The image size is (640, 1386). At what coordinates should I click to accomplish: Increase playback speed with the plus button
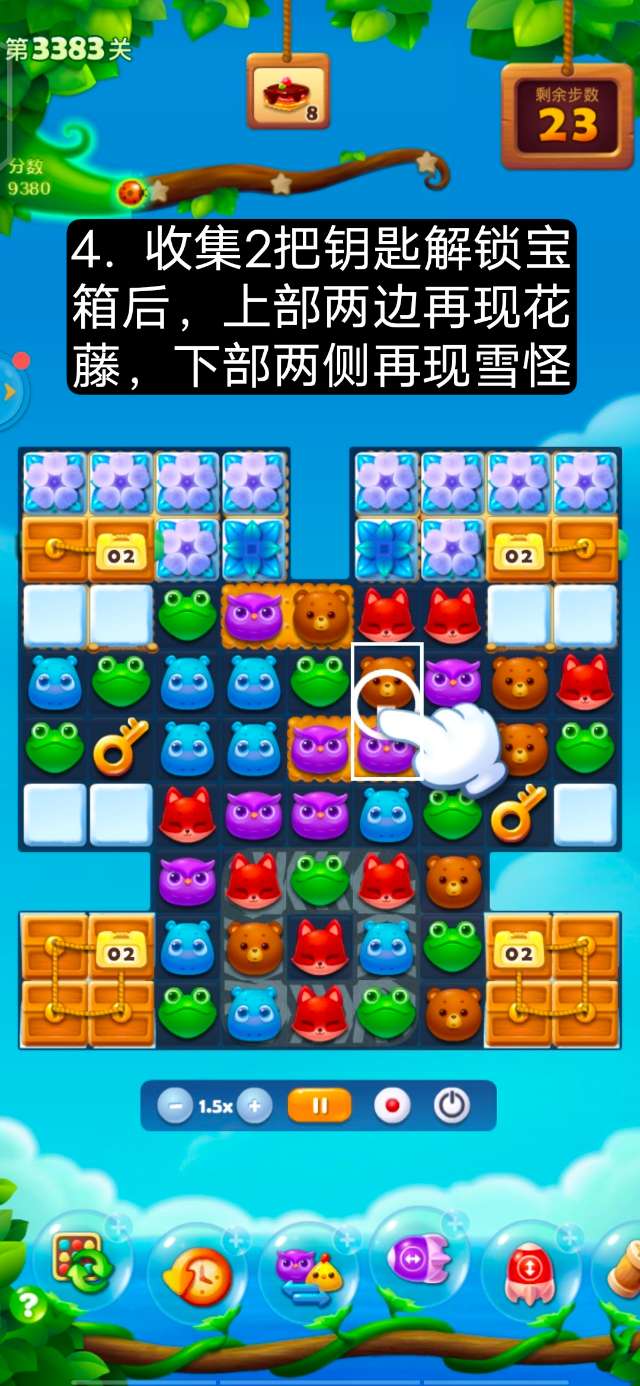tap(255, 1106)
